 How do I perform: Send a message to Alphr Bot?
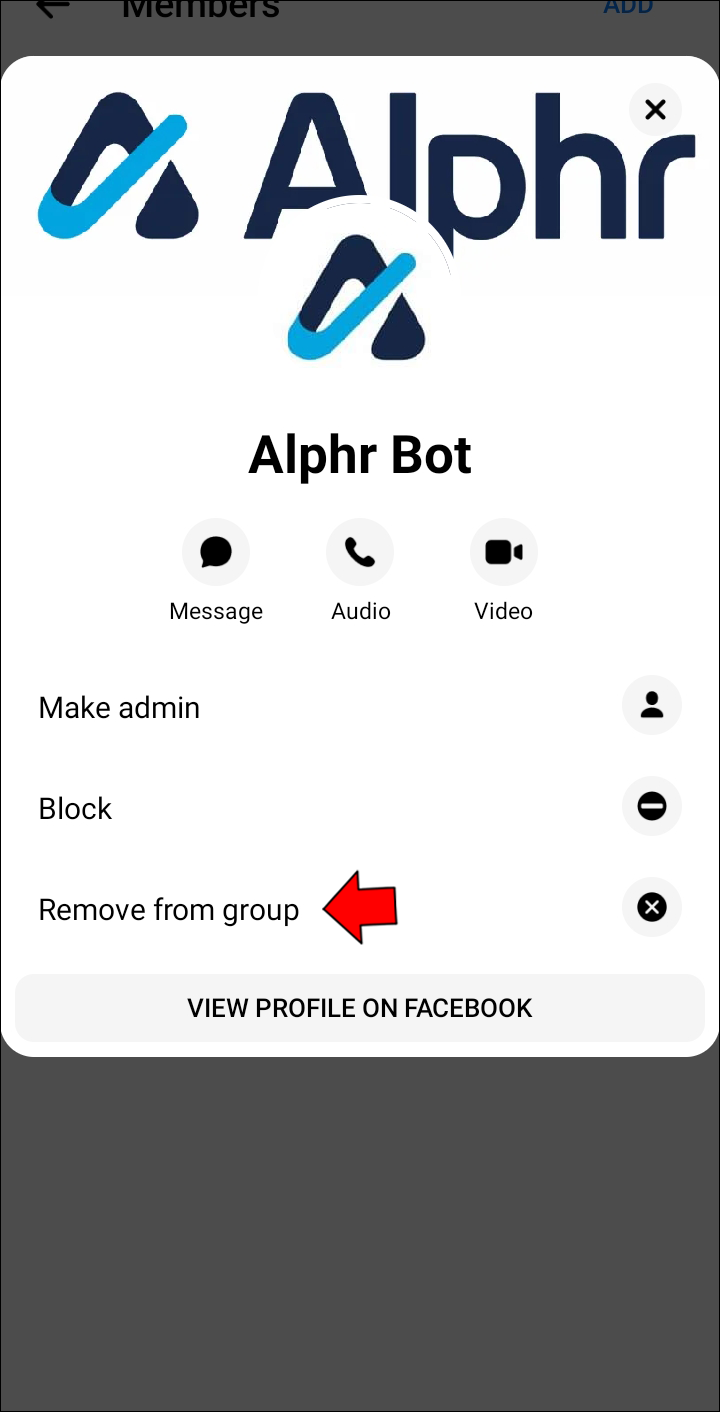(216, 552)
